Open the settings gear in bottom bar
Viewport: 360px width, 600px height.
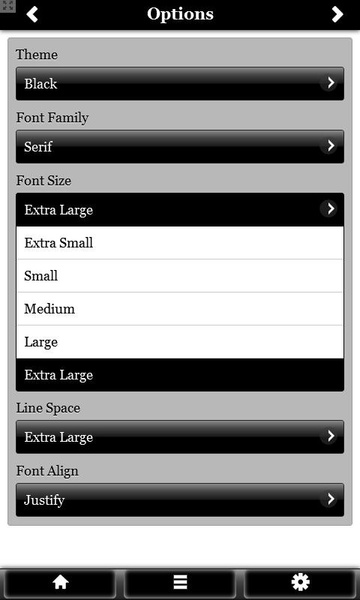[300, 583]
